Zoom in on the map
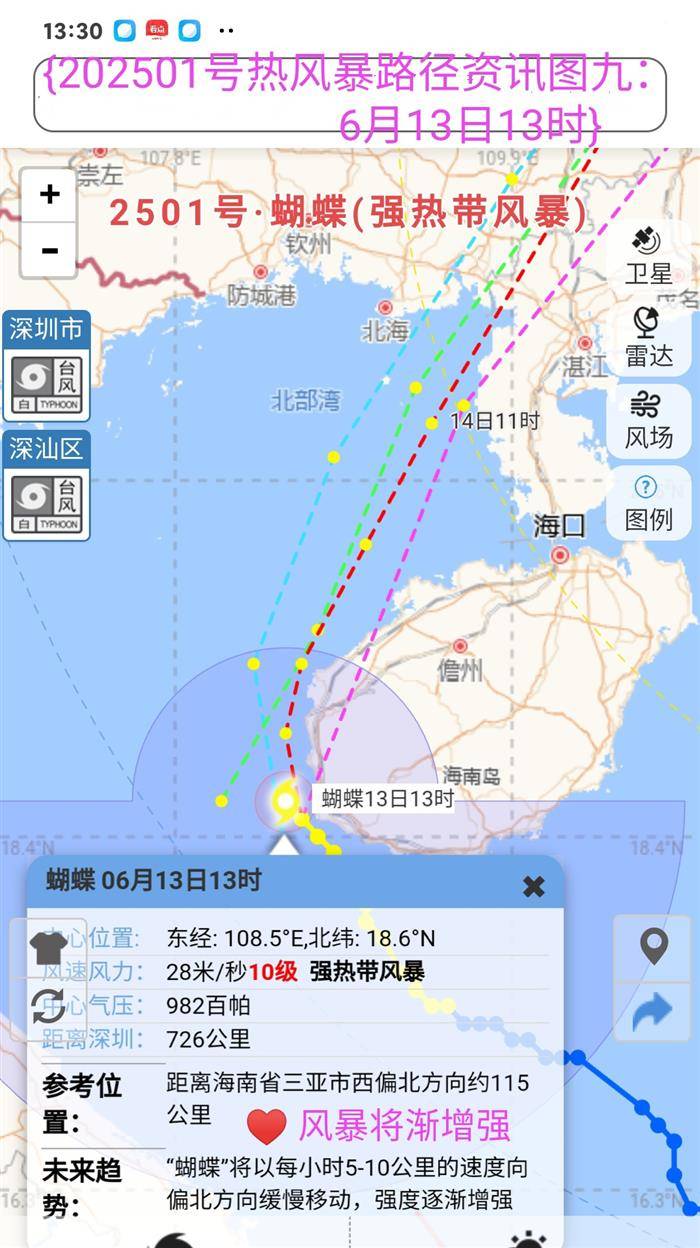Screen dimensions: 700x1248 (49, 195)
